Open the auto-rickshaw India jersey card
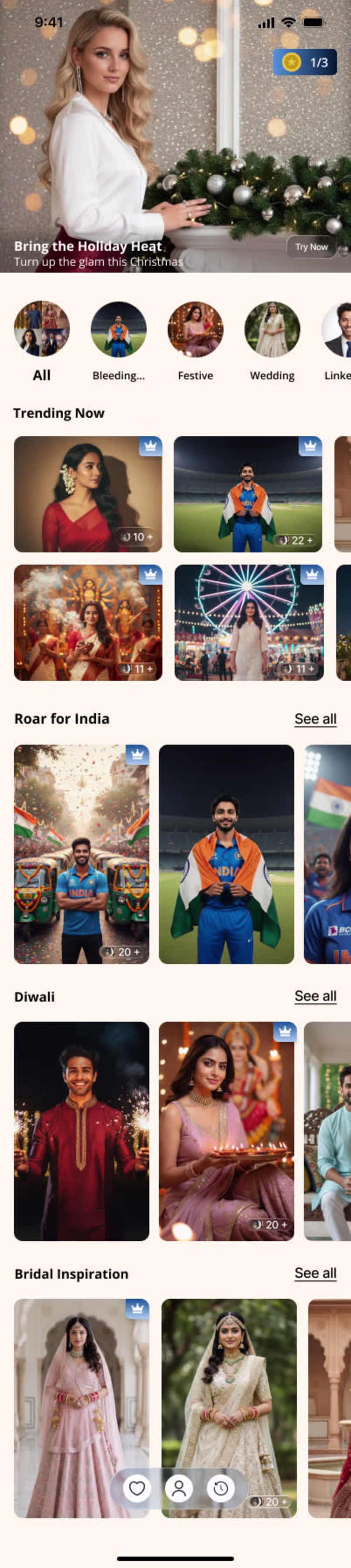 [x=82, y=853]
